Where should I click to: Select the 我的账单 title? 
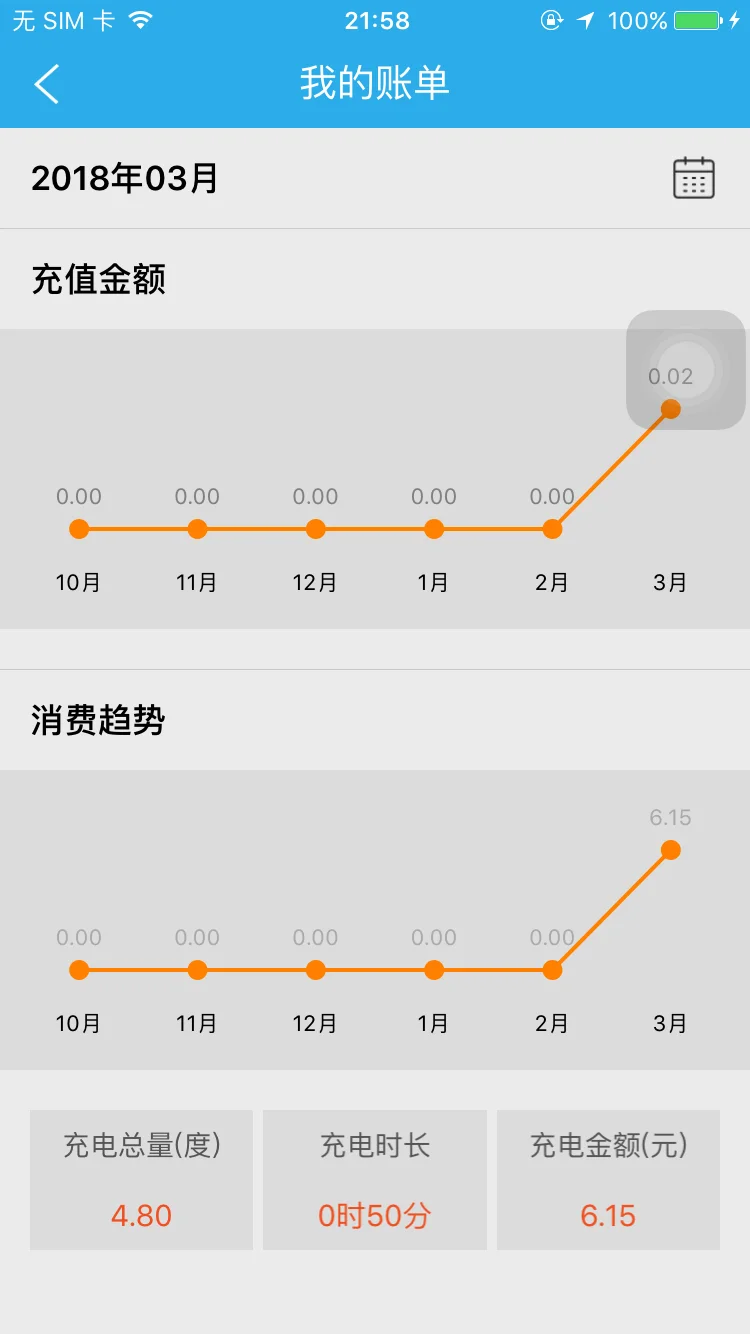point(375,84)
